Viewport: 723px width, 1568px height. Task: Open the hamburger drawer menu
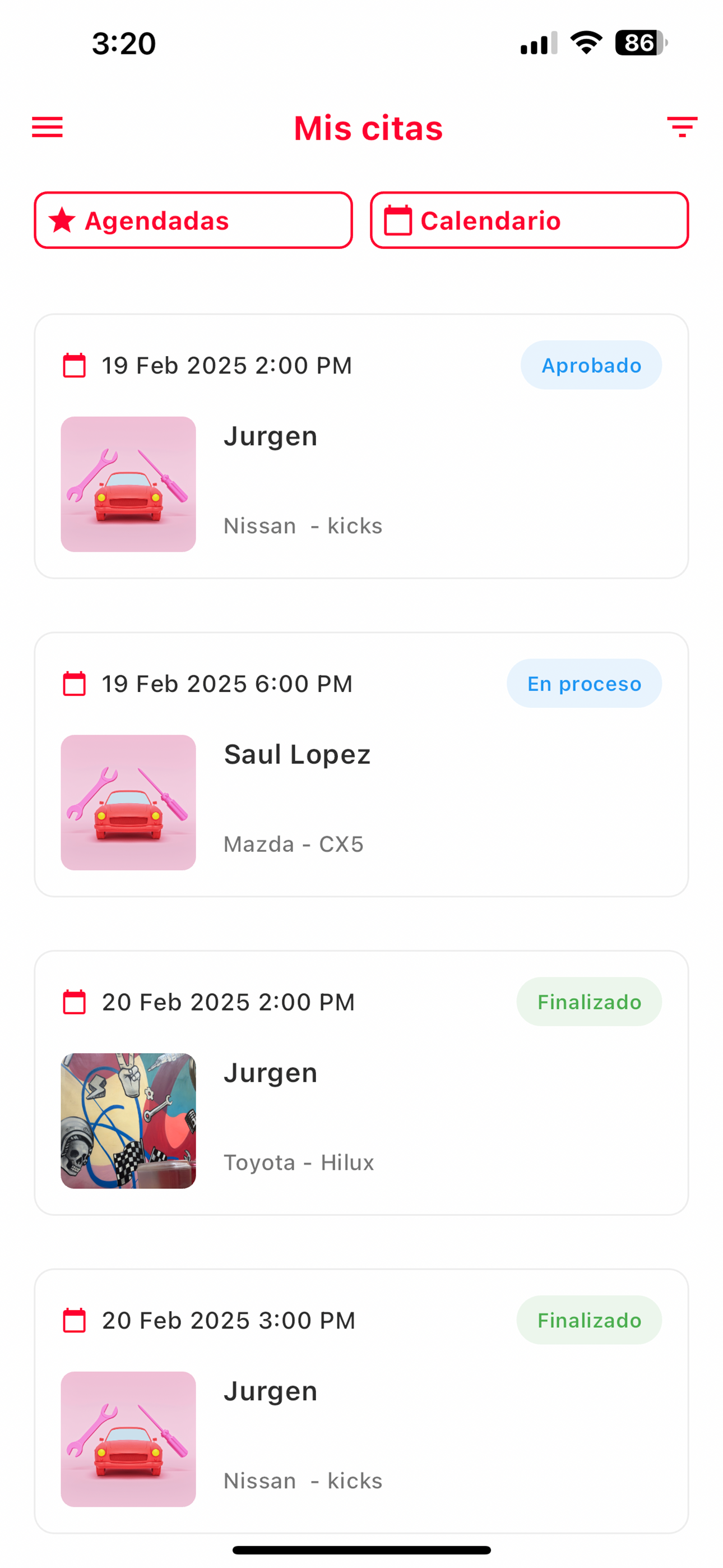click(x=48, y=127)
